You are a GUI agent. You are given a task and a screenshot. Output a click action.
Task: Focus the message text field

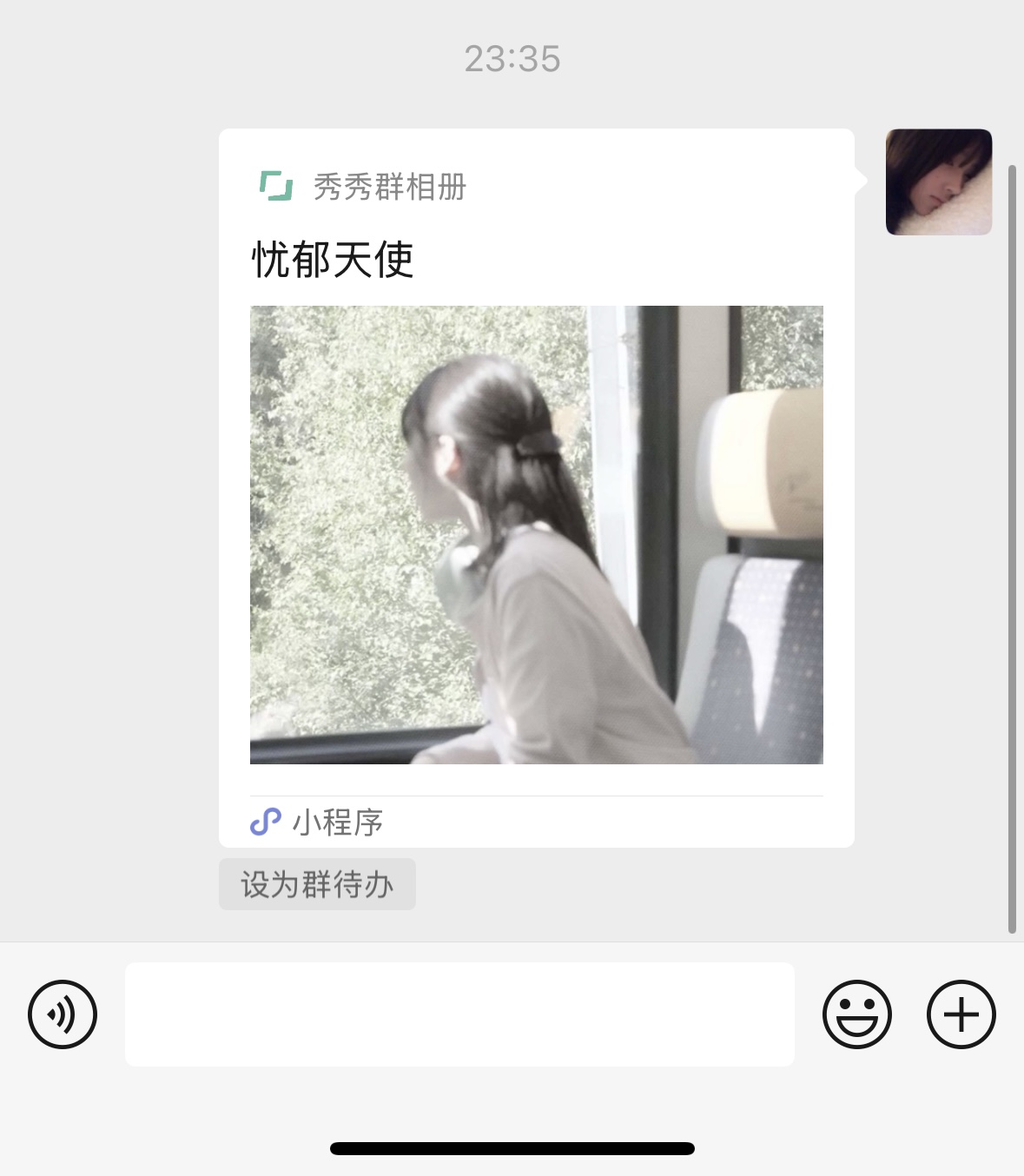pos(459,1014)
